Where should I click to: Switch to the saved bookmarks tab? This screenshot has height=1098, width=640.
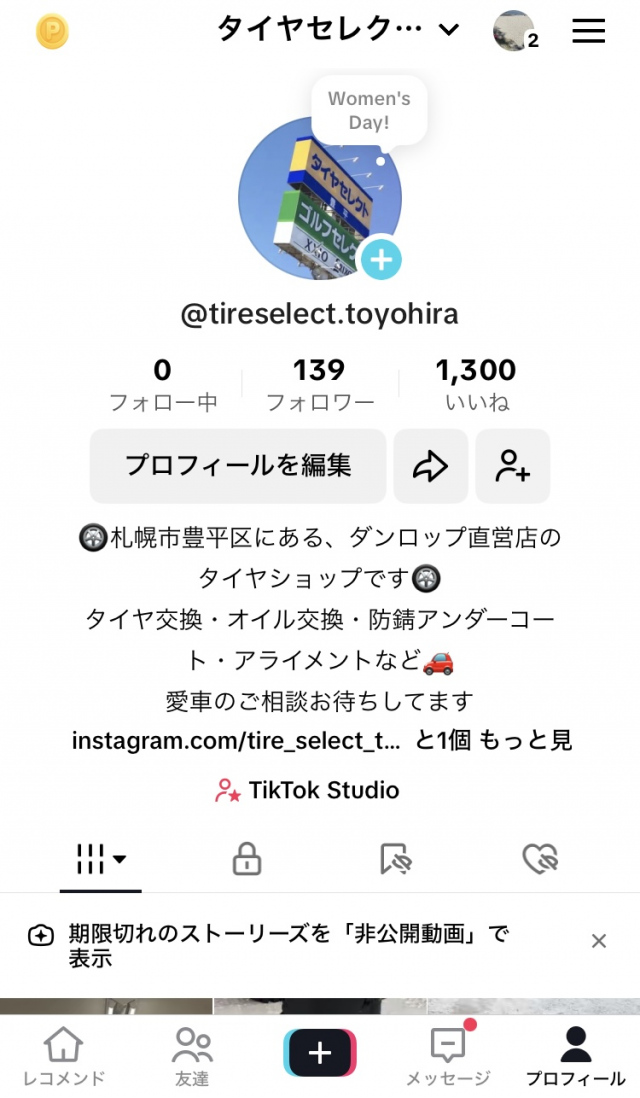[x=395, y=859]
